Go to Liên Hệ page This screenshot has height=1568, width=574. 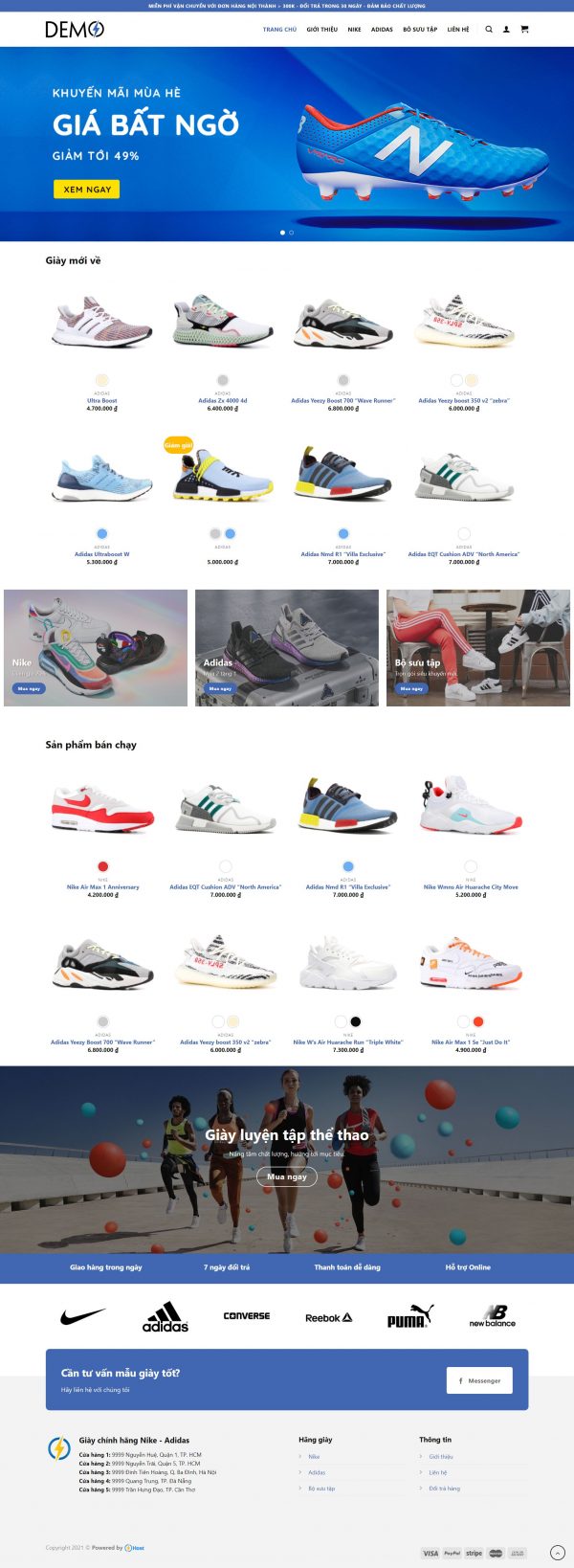pyautogui.click(x=458, y=29)
